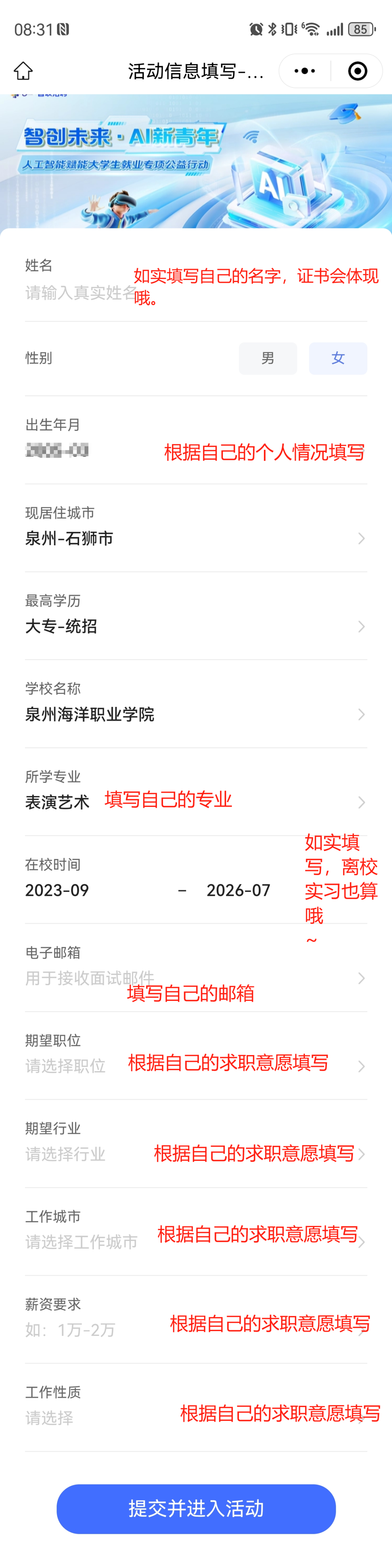This screenshot has height=1568, width=392.
Task: Open the 所学专业 selection
Action: click(x=195, y=802)
